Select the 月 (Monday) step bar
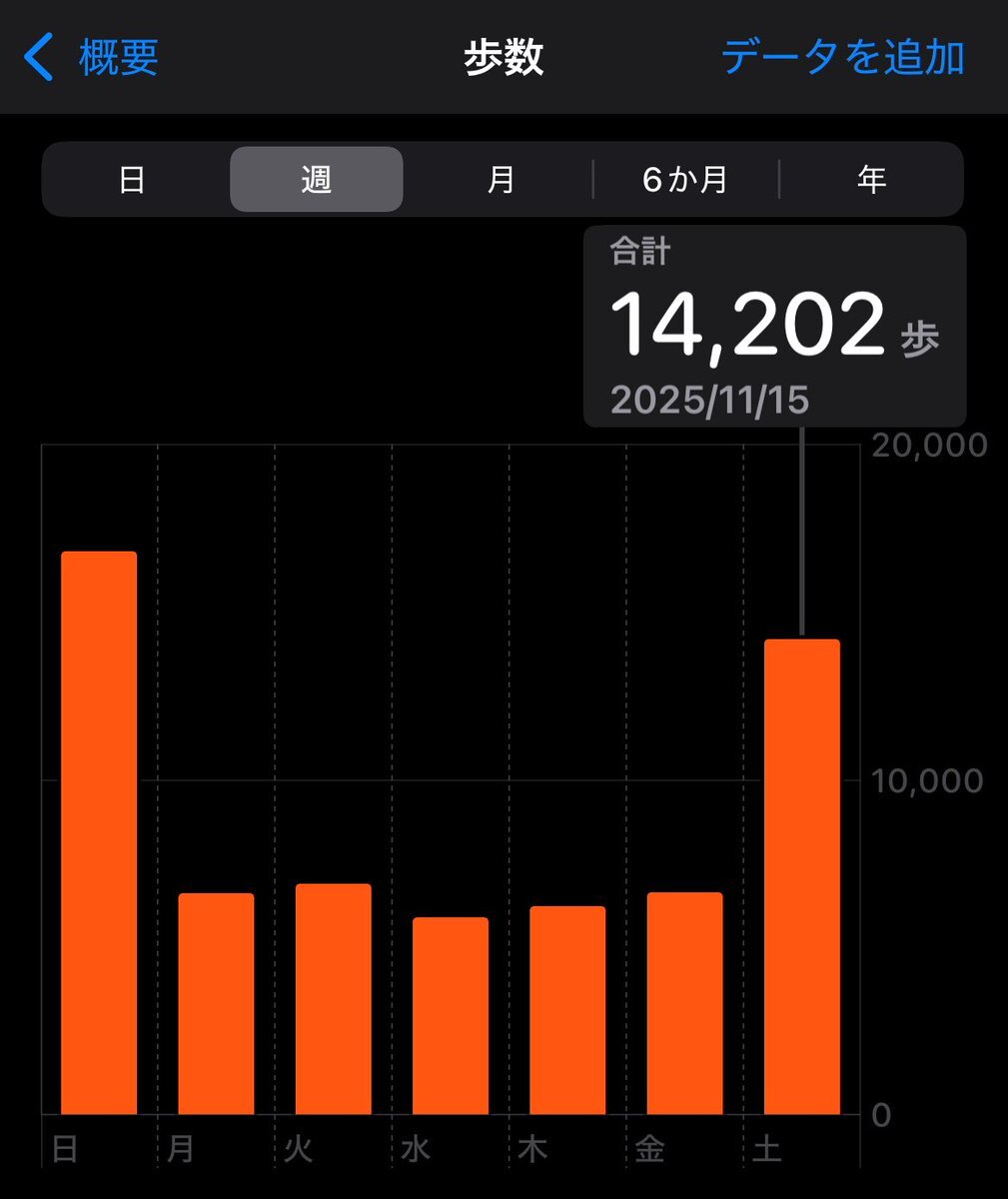The height and width of the screenshot is (1199, 1008). coord(216,1003)
